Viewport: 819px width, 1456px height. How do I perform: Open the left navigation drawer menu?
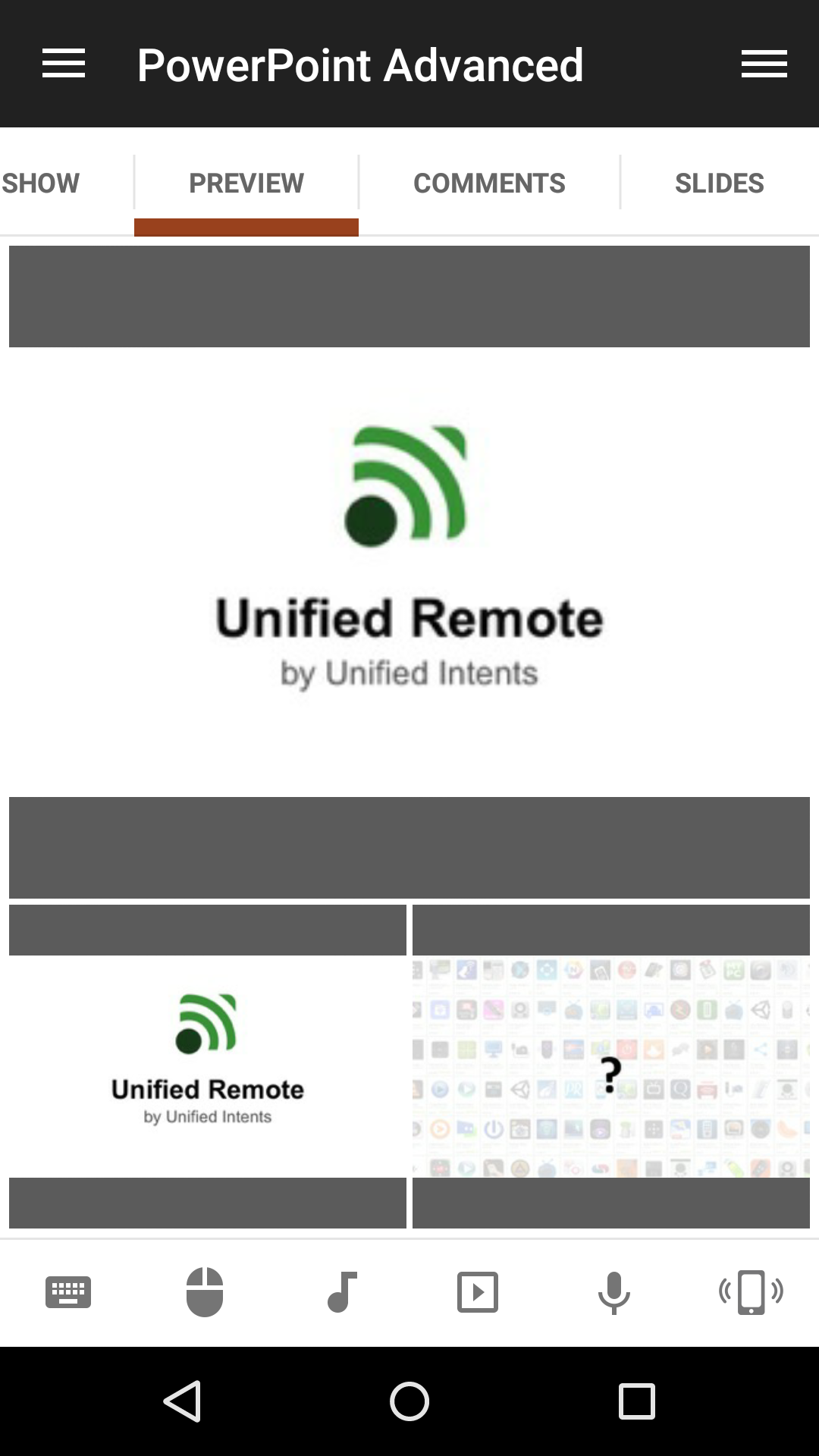tap(64, 64)
